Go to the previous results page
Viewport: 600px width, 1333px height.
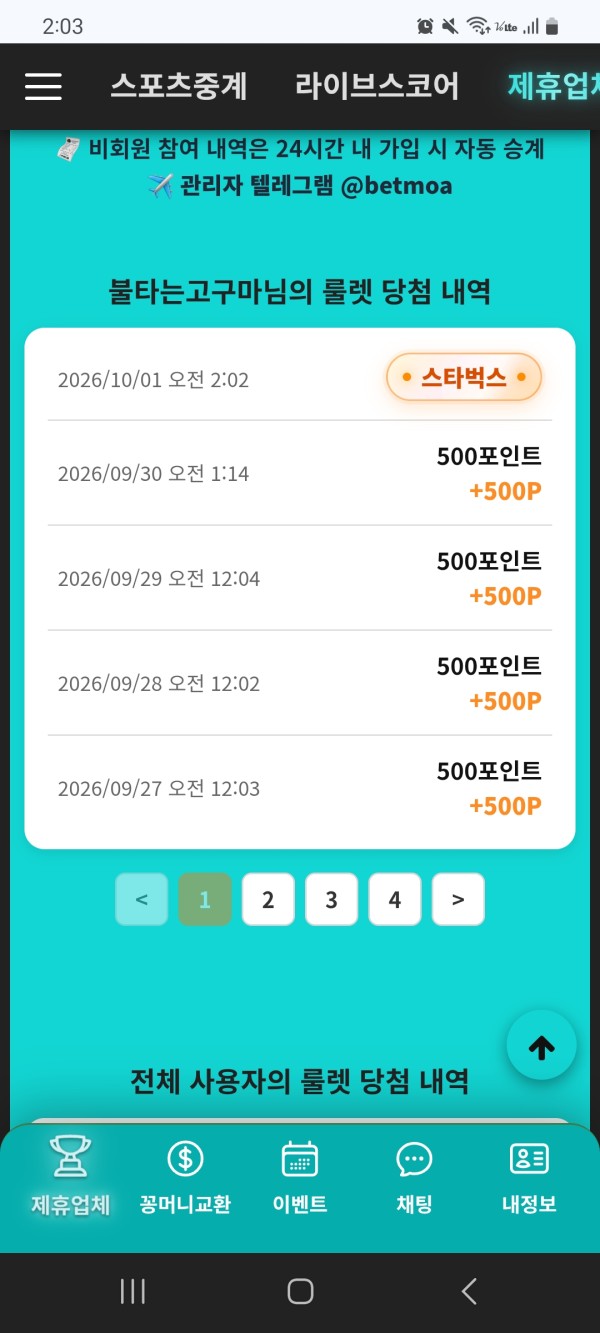(x=141, y=899)
